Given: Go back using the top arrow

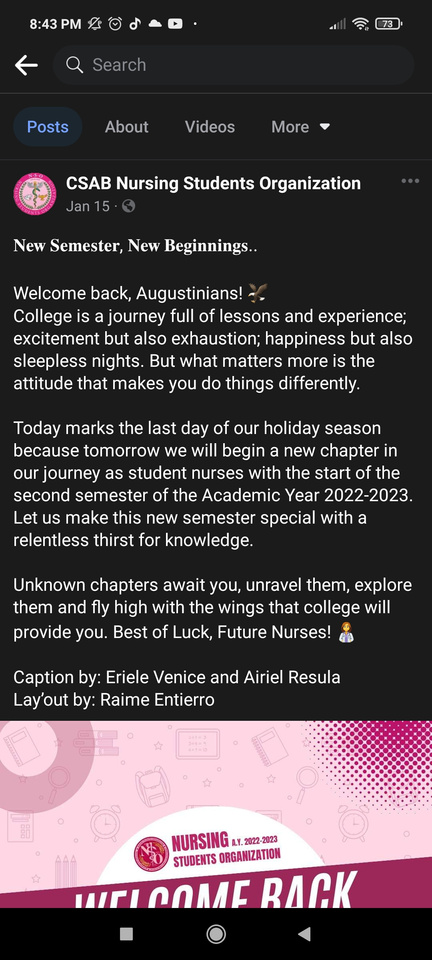Looking at the screenshot, I should point(26,65).
